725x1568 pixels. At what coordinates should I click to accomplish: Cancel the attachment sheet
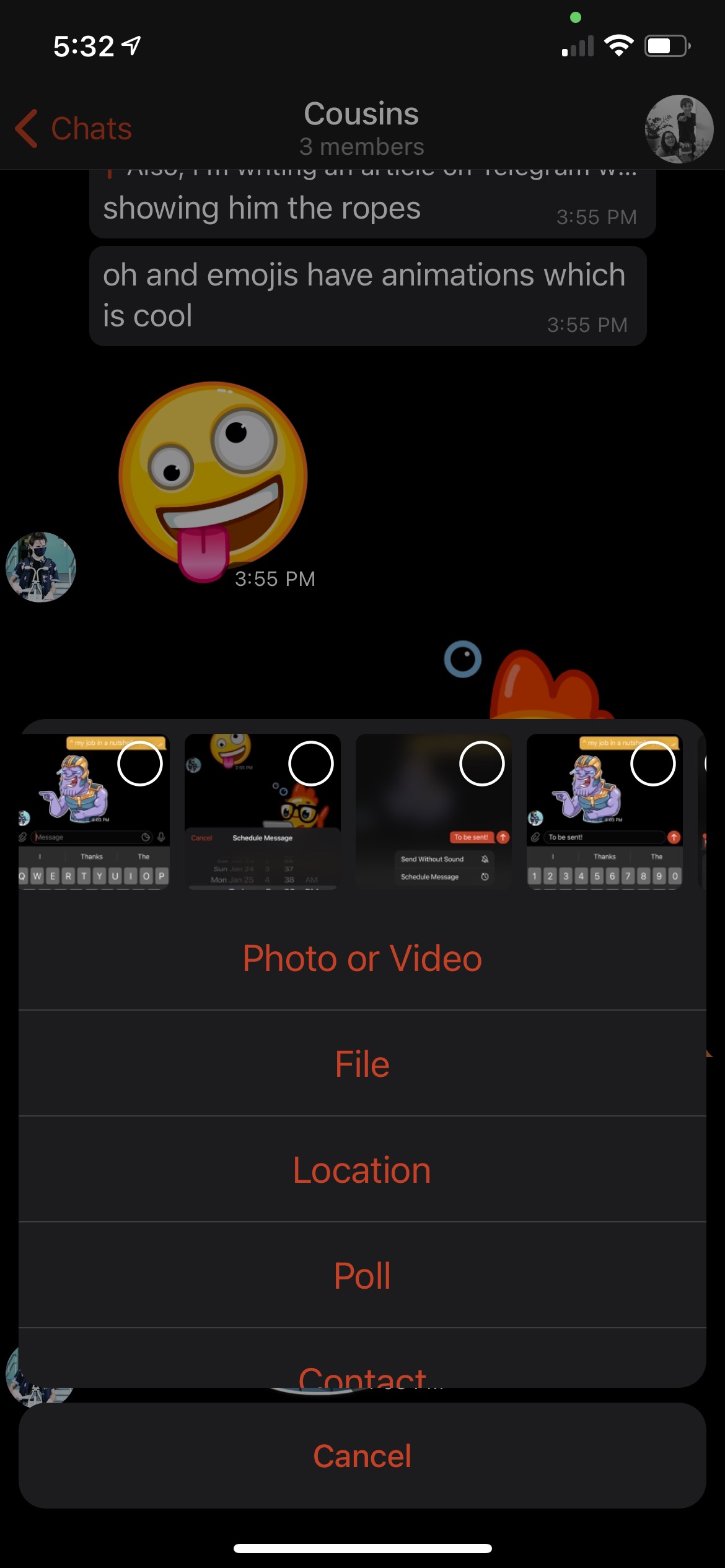362,1455
